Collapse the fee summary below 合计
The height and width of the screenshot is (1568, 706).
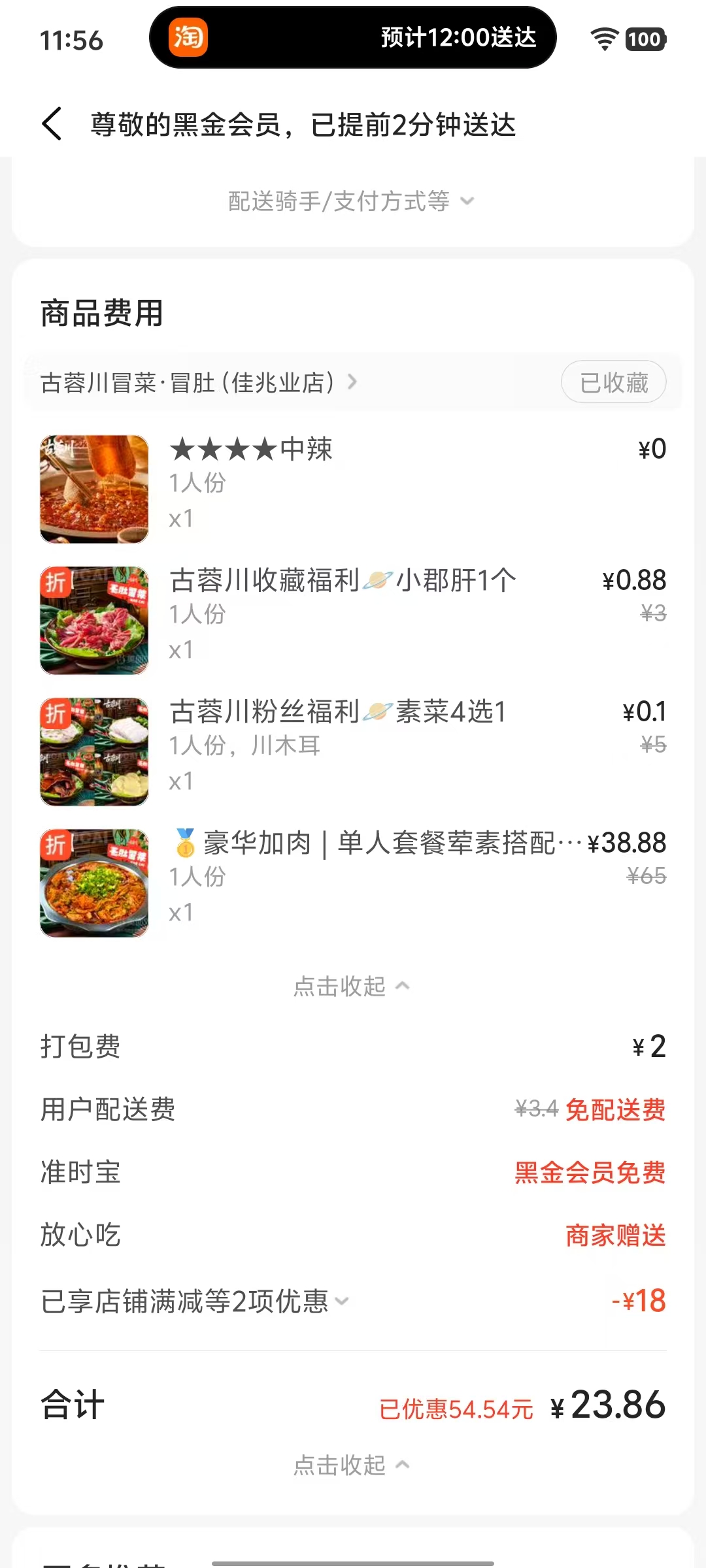[x=351, y=1465]
